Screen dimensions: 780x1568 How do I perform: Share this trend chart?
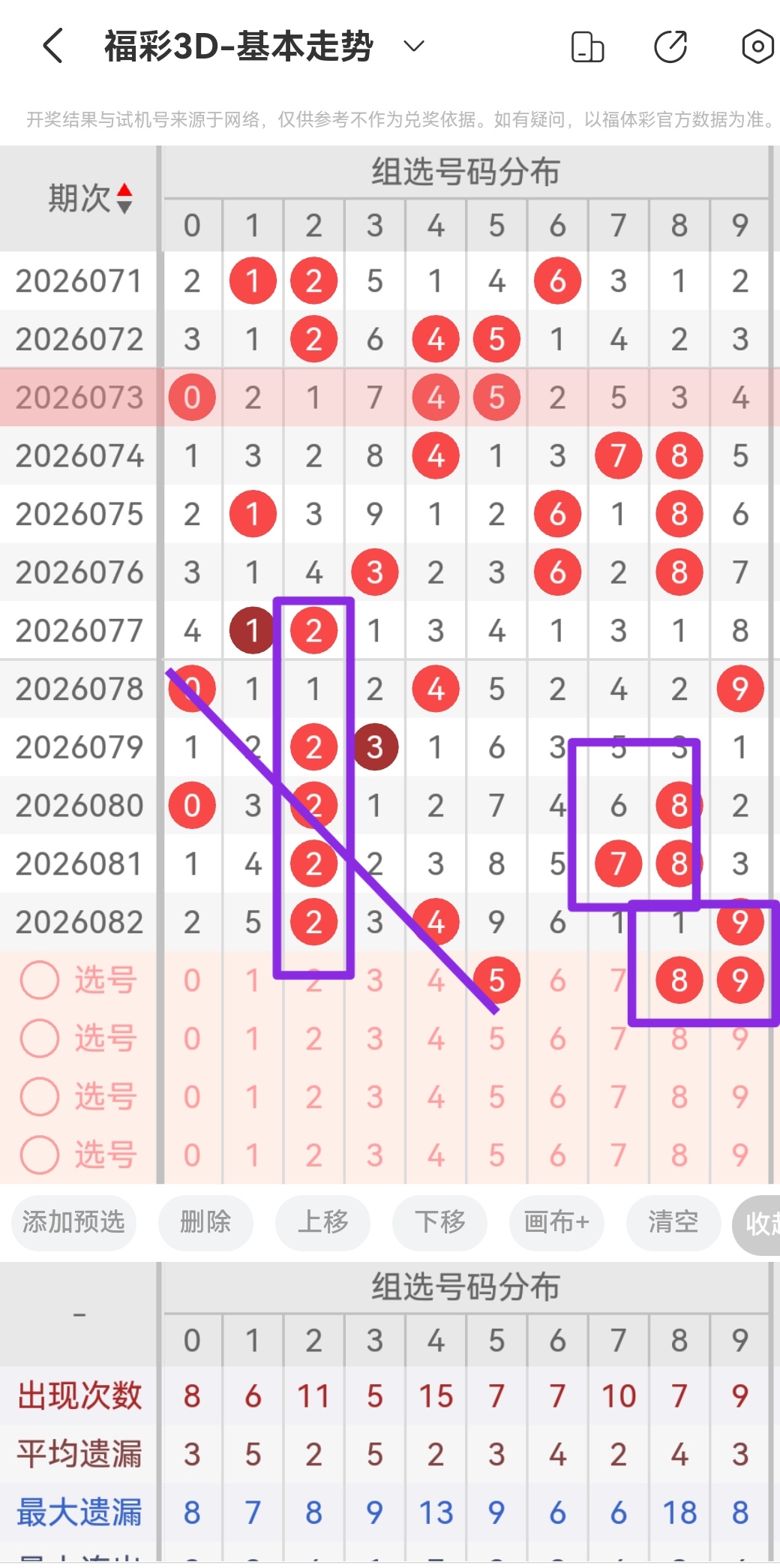pyautogui.click(x=670, y=47)
